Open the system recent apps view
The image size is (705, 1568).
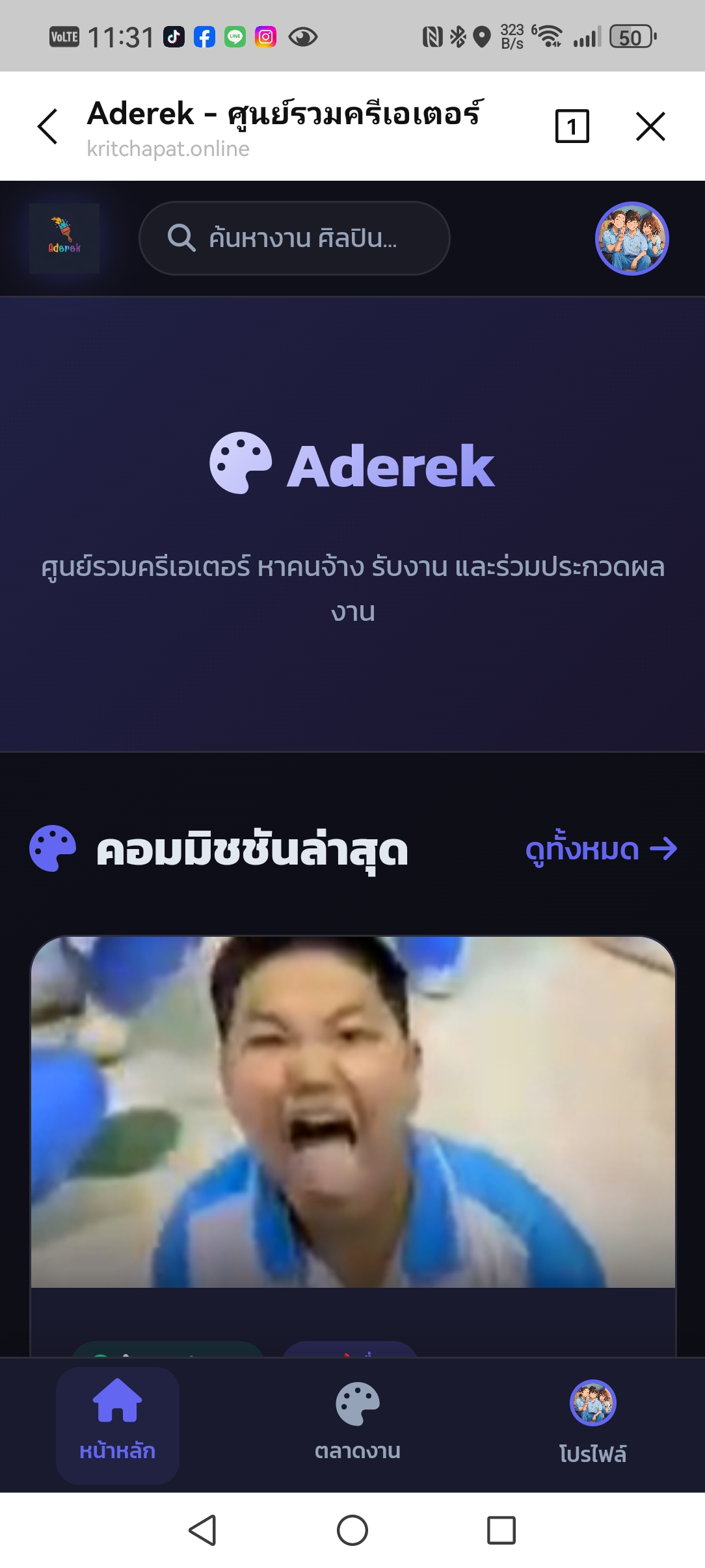click(501, 1530)
